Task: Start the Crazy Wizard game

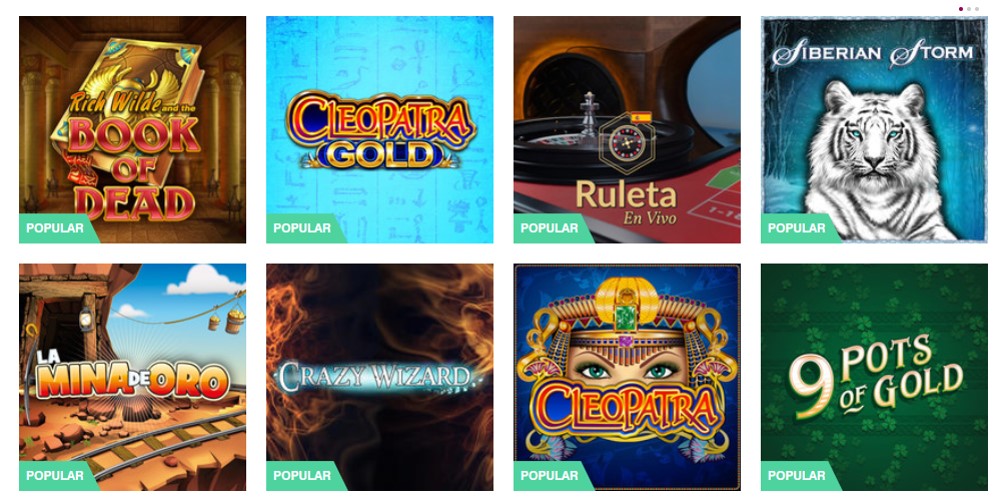Action: pos(379,377)
